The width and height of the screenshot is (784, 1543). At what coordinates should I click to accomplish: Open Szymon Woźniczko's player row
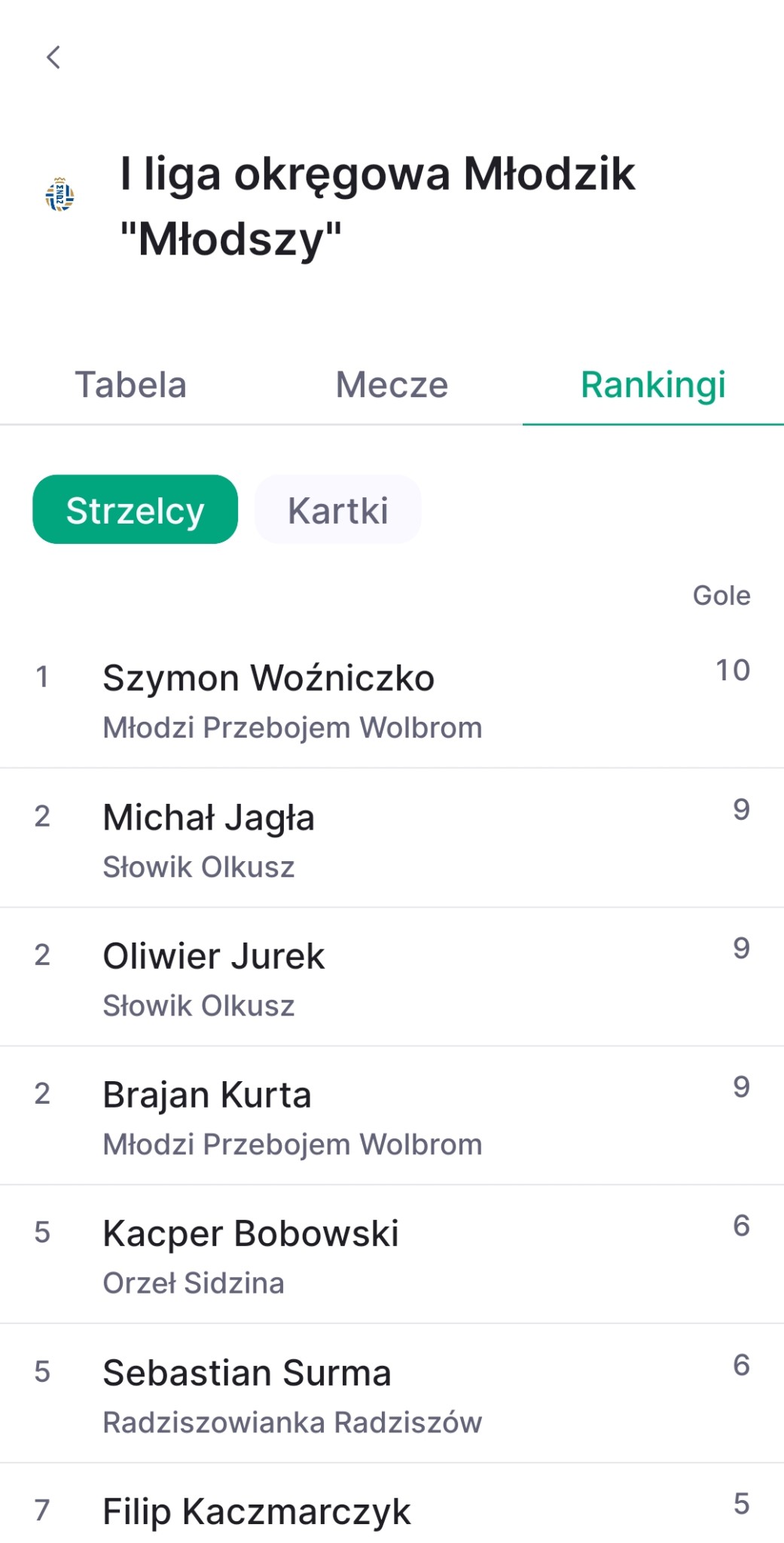click(x=392, y=699)
